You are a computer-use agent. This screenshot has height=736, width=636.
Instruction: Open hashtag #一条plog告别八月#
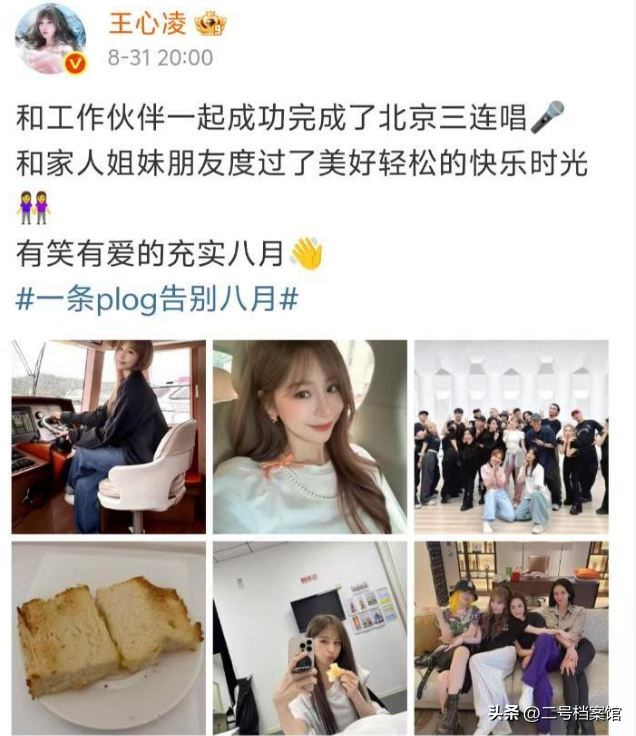click(157, 299)
